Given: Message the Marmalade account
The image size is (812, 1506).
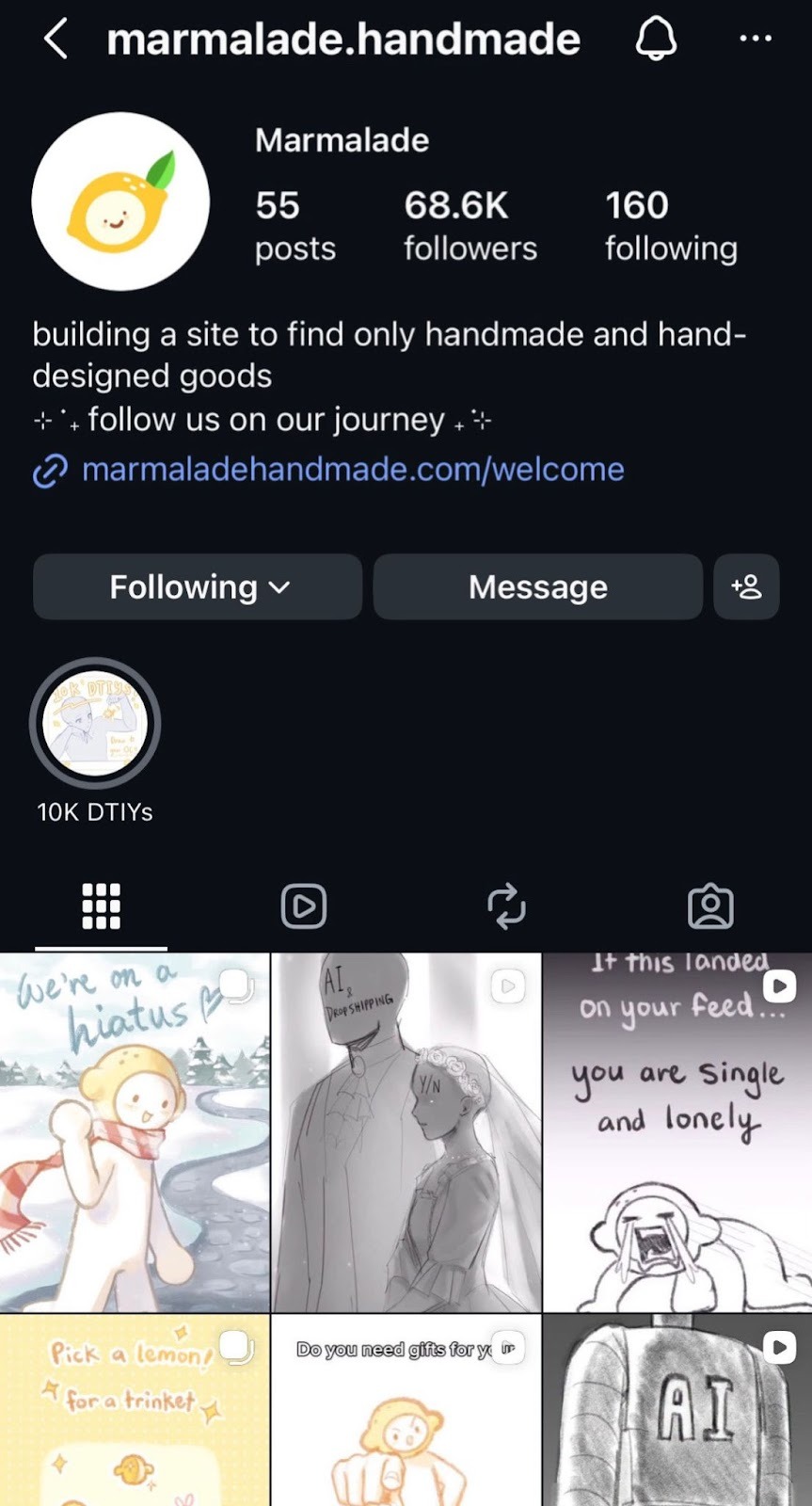Looking at the screenshot, I should (537, 586).
